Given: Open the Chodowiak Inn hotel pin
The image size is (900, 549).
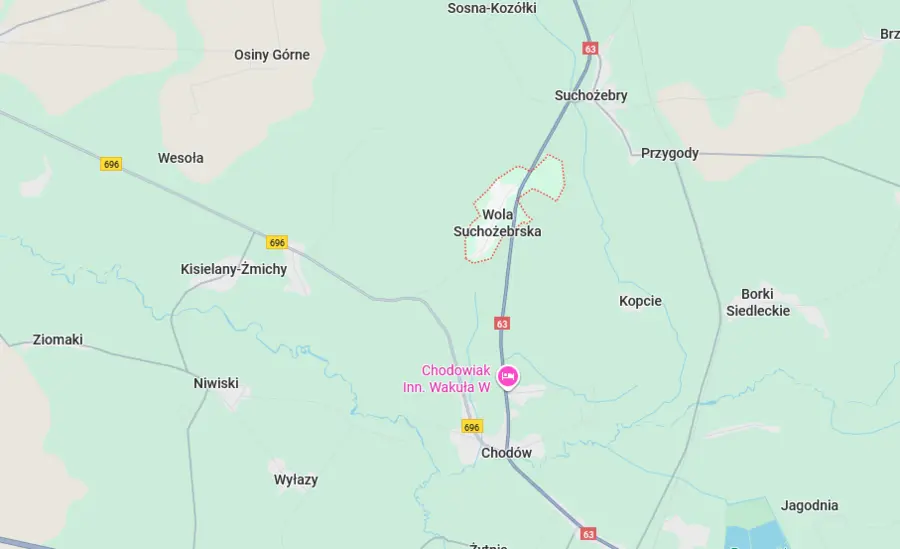Looking at the screenshot, I should click(x=508, y=377).
